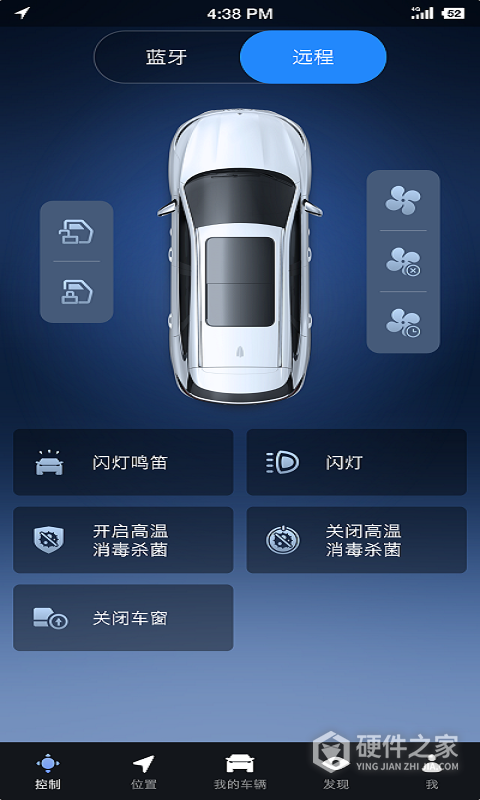Open the 控制 control tab

48,771
